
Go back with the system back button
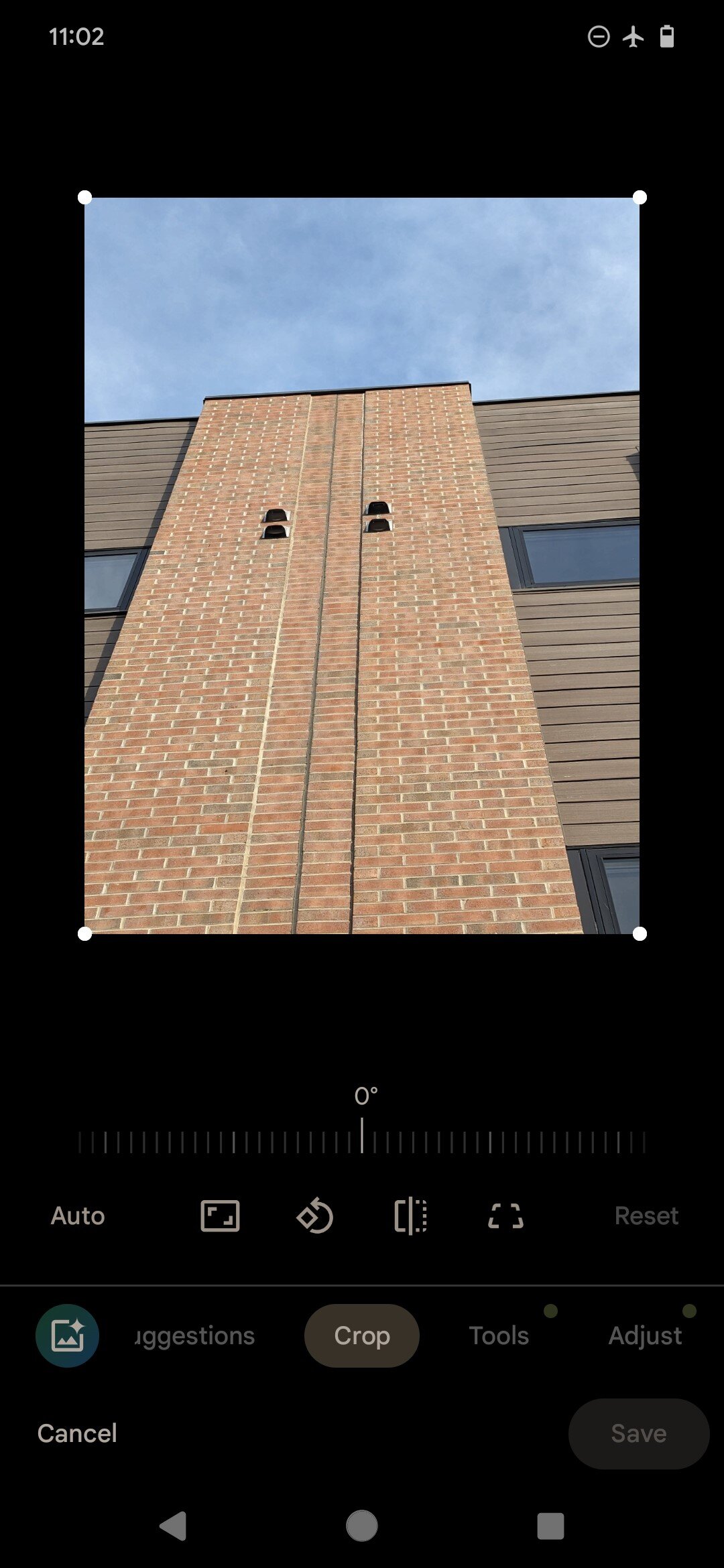click(173, 1526)
